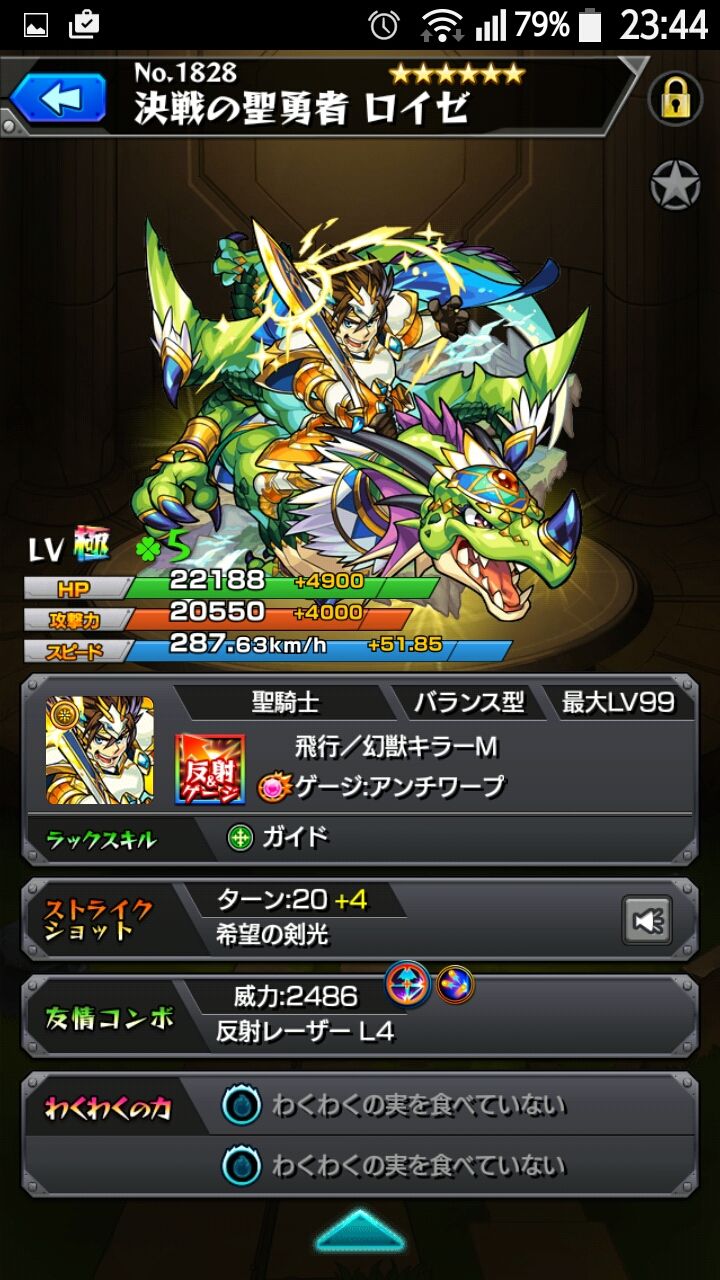Tap the second わくわくの実 empty slot icon
Viewport: 720px width, 1280px height.
240,1165
